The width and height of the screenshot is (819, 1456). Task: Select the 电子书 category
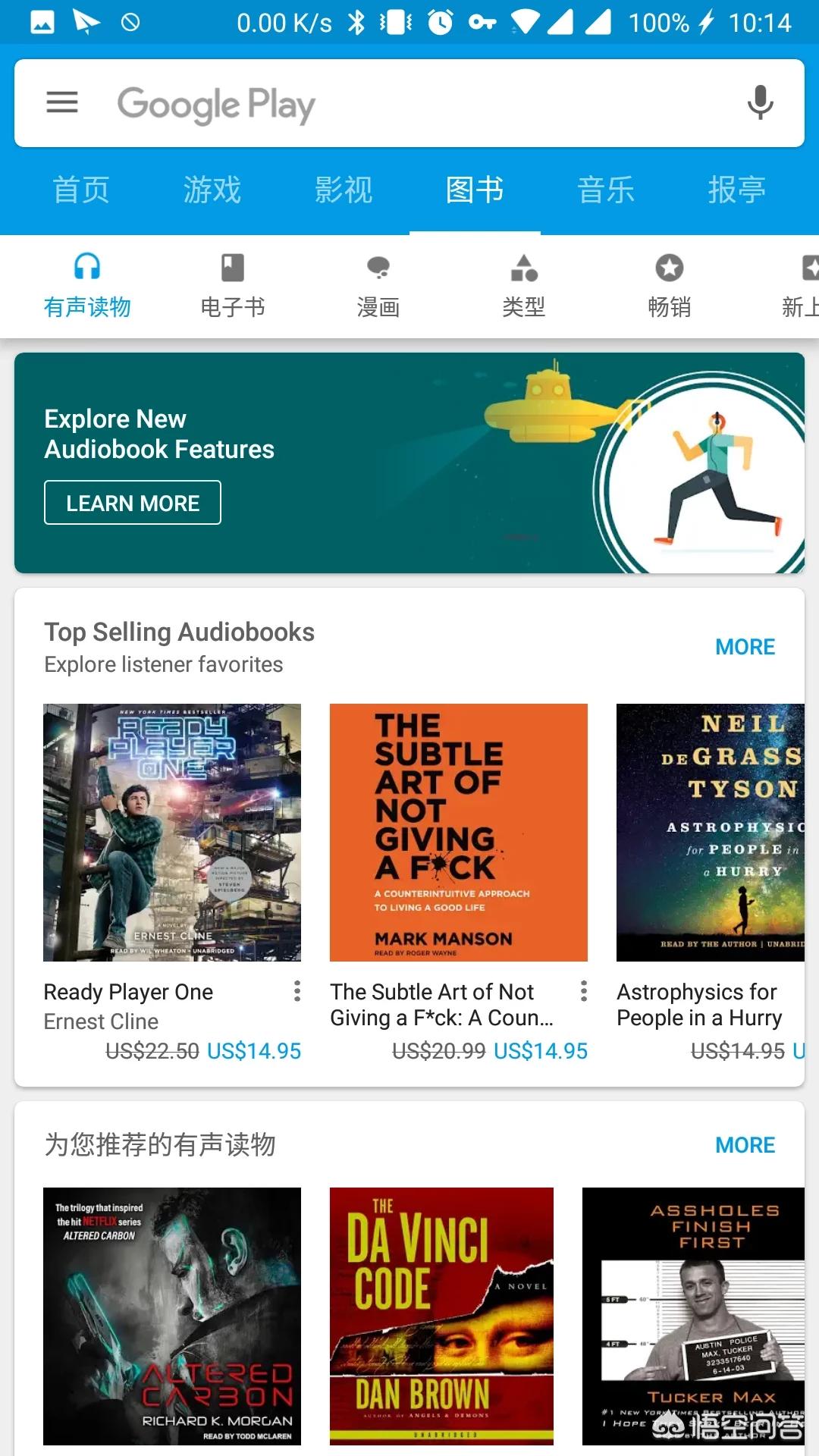pyautogui.click(x=233, y=286)
